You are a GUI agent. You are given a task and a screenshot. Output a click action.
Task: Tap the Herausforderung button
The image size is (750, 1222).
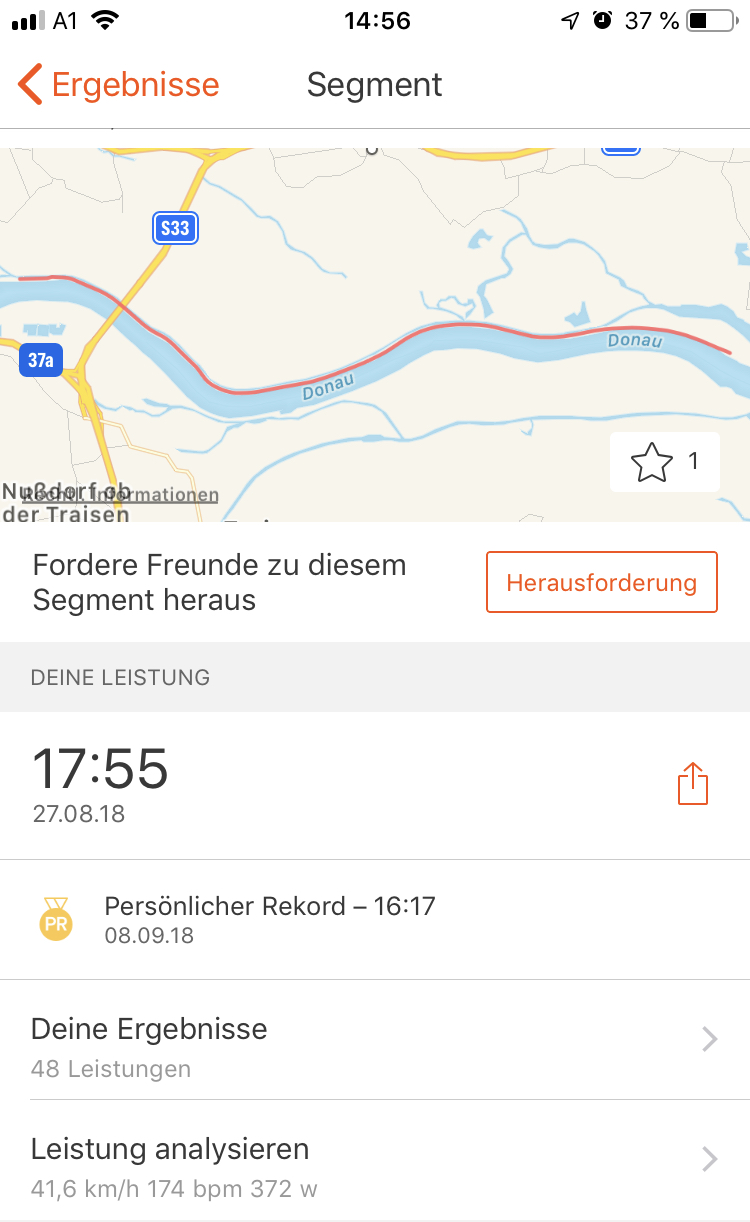click(602, 582)
